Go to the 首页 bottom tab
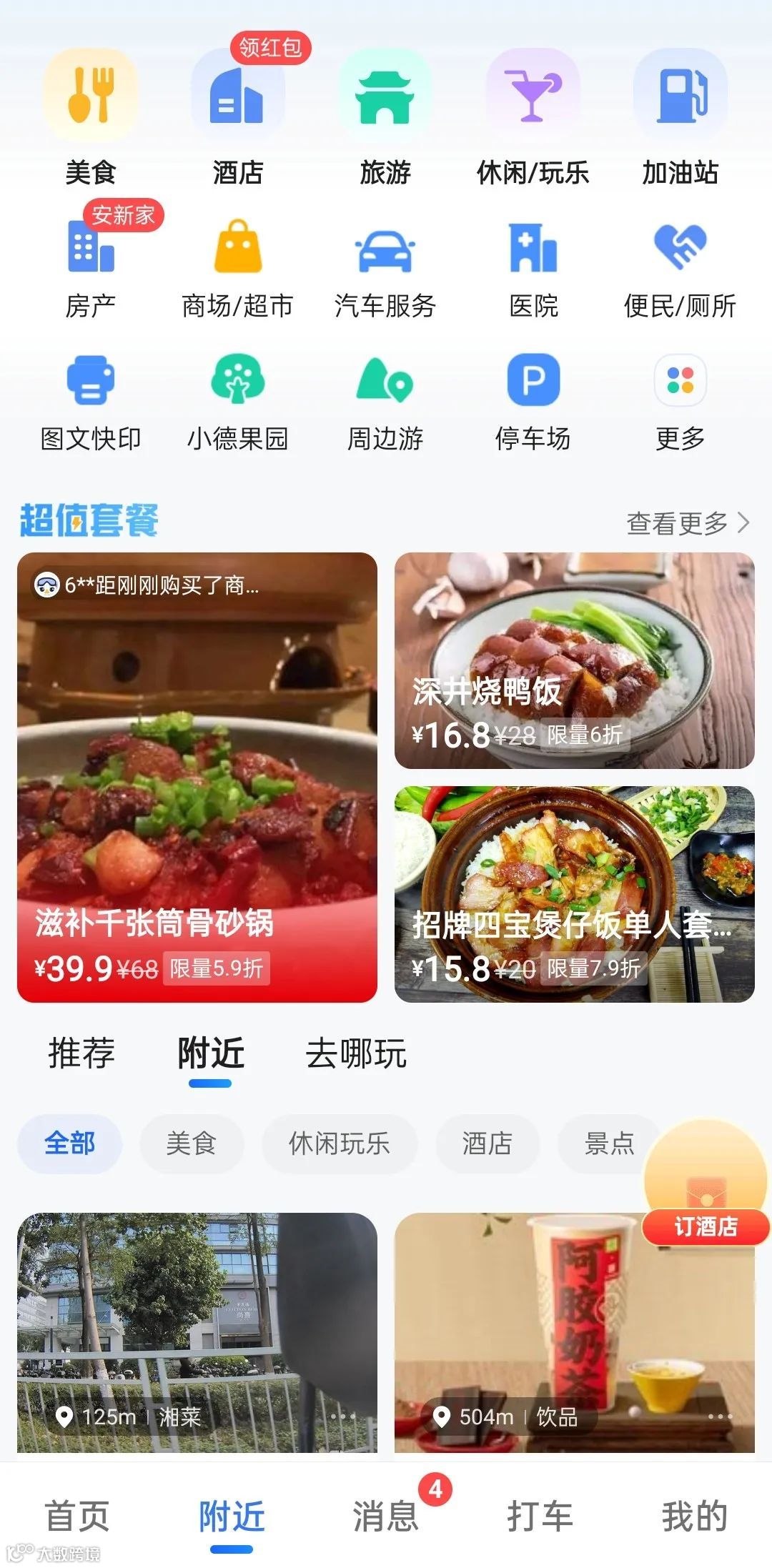 (x=77, y=1515)
